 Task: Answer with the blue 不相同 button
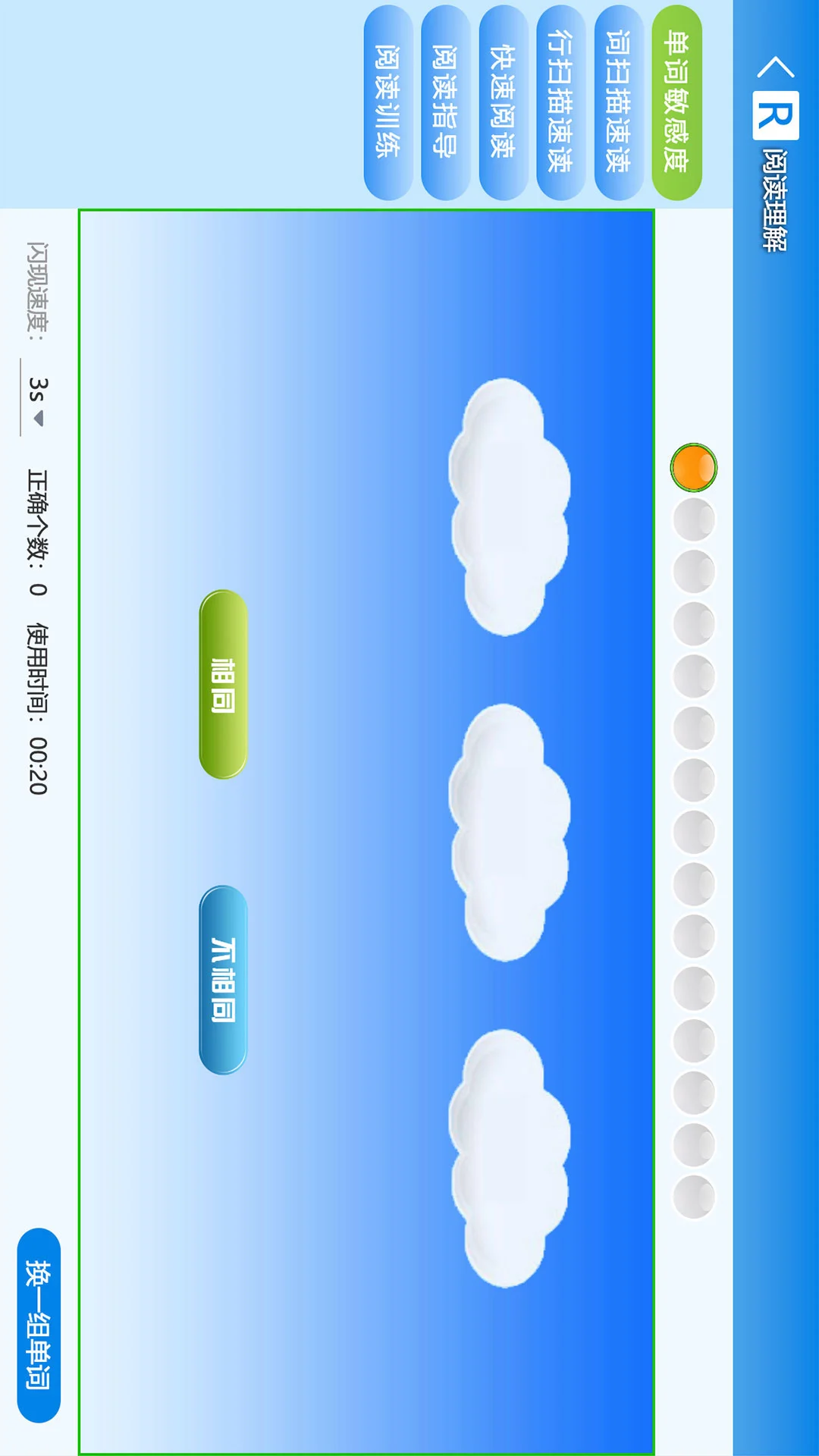click(x=223, y=979)
